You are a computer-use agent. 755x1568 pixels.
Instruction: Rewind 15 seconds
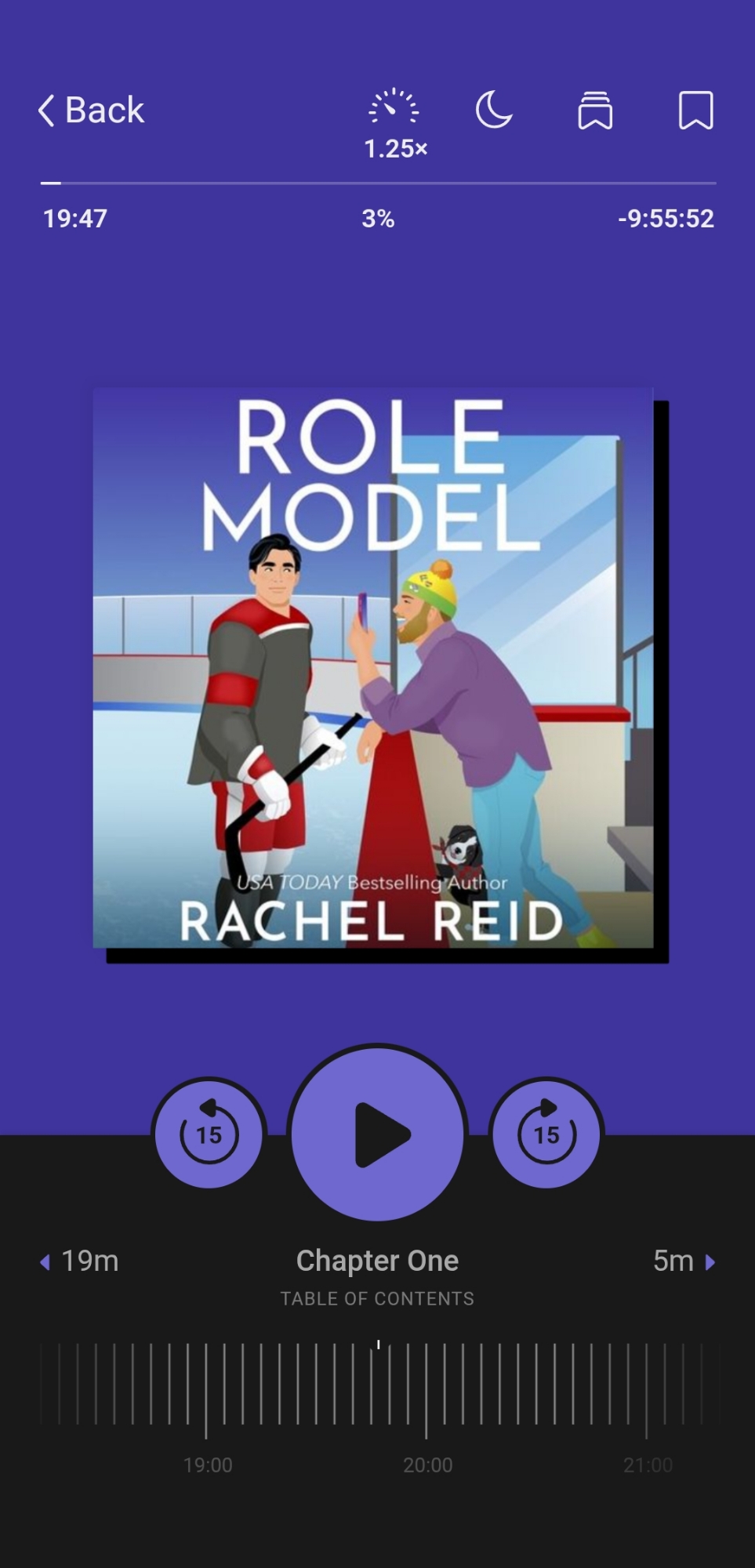(x=209, y=1134)
